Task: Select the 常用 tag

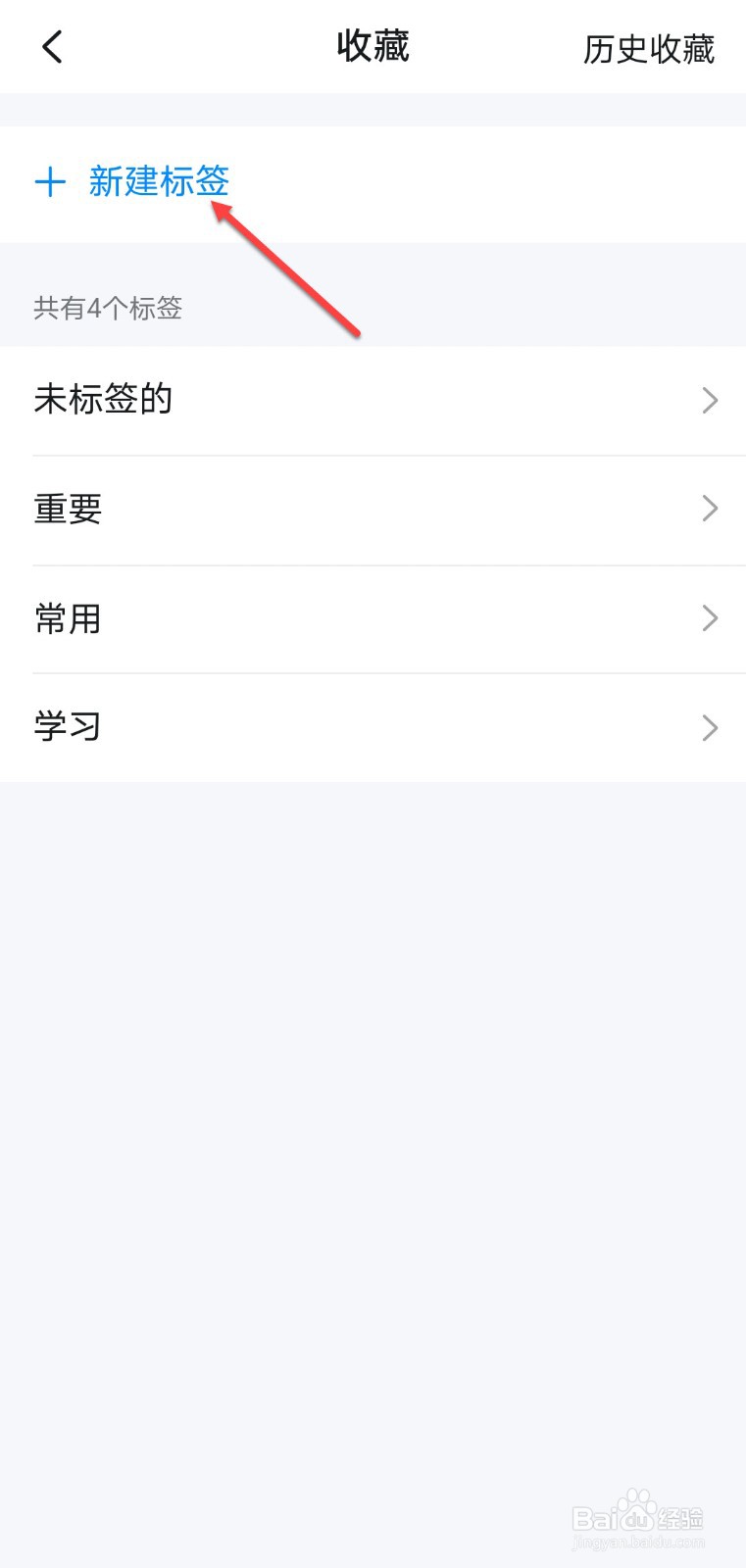Action: (373, 619)
